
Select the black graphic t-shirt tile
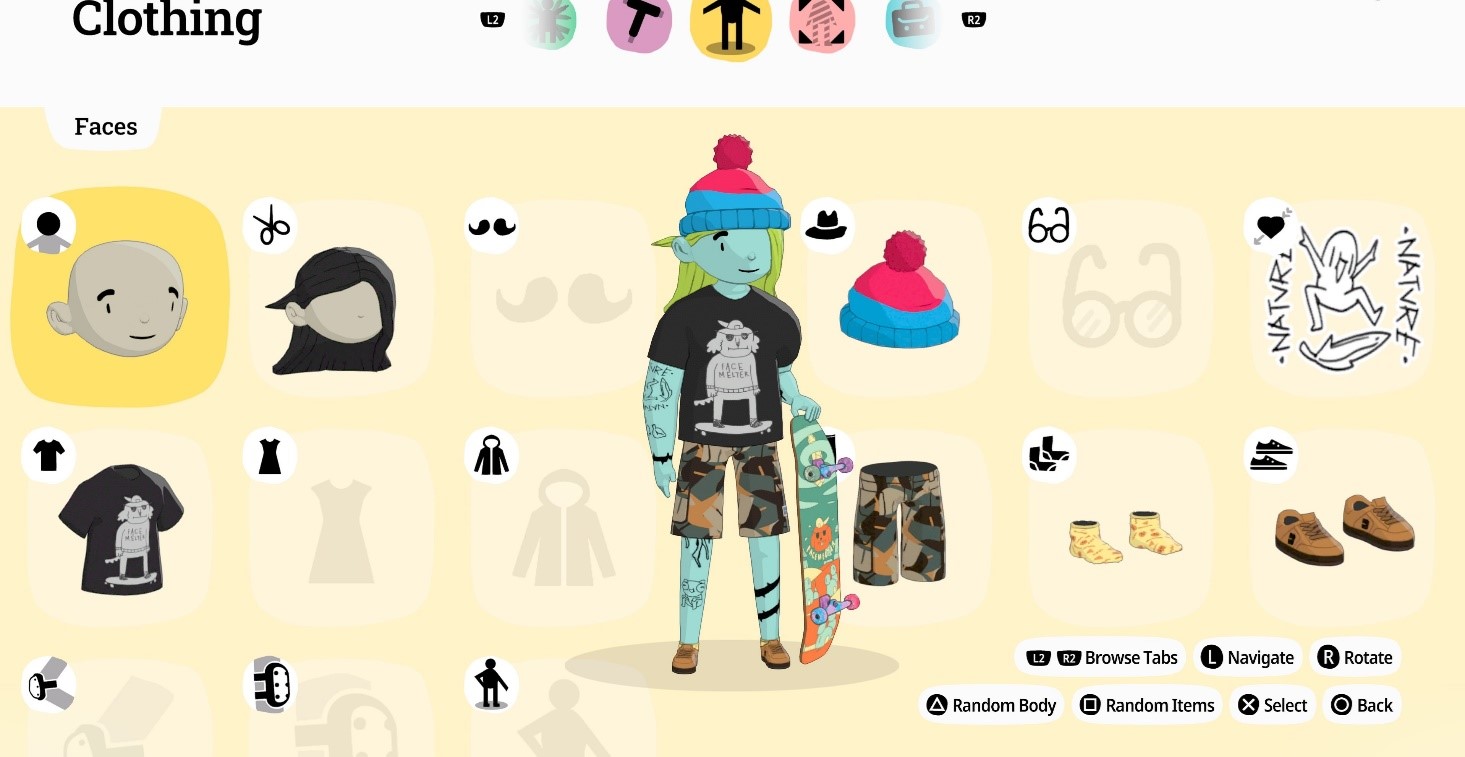coord(120,530)
